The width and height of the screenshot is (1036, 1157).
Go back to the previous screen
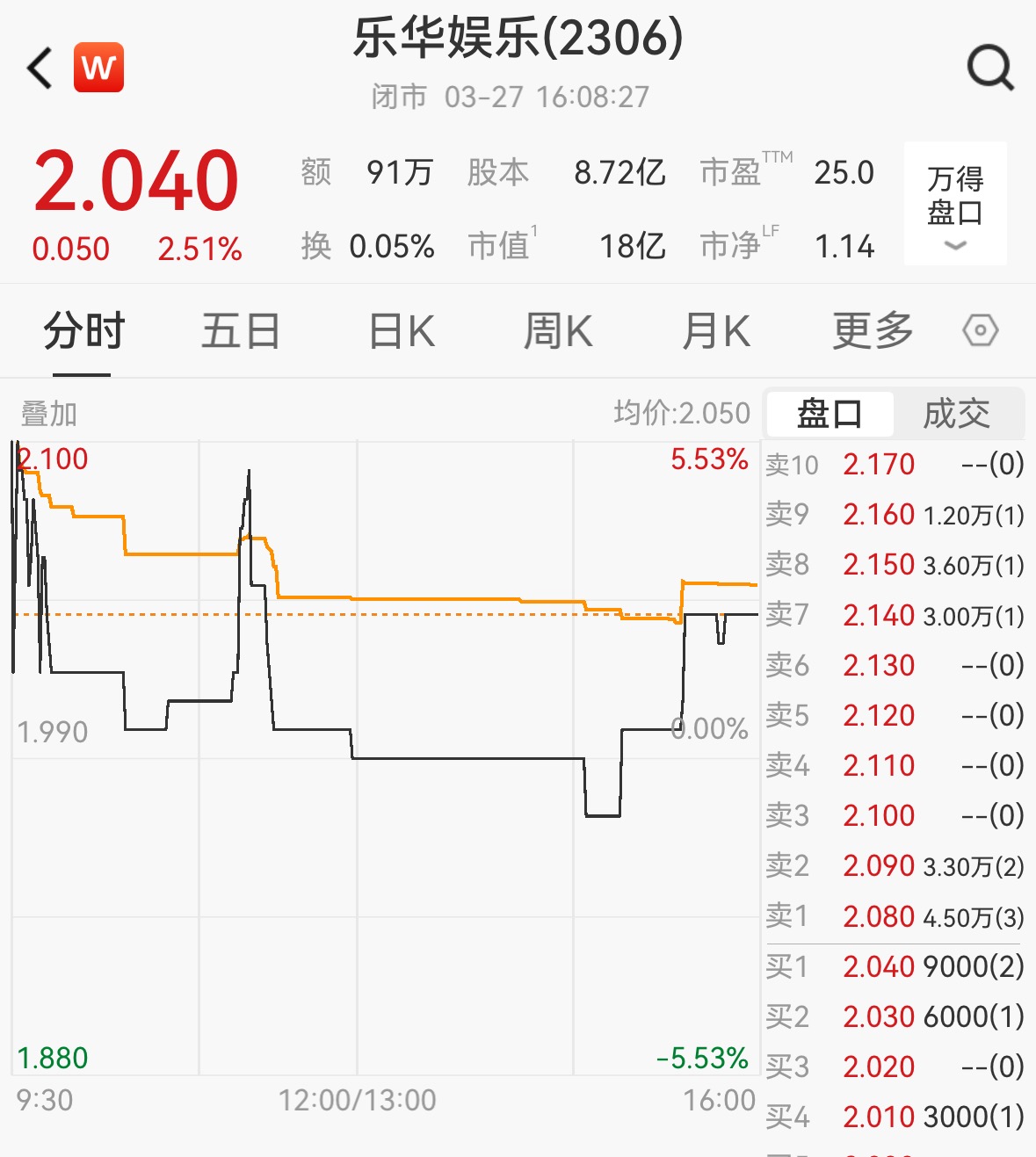coord(40,68)
